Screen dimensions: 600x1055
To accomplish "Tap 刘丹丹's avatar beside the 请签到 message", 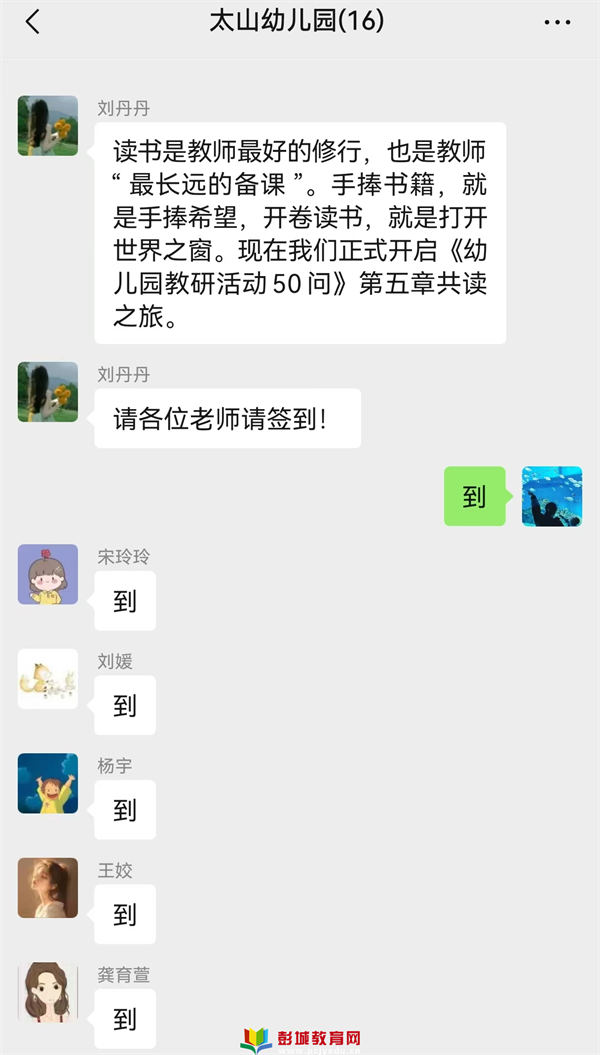I will (x=48, y=392).
